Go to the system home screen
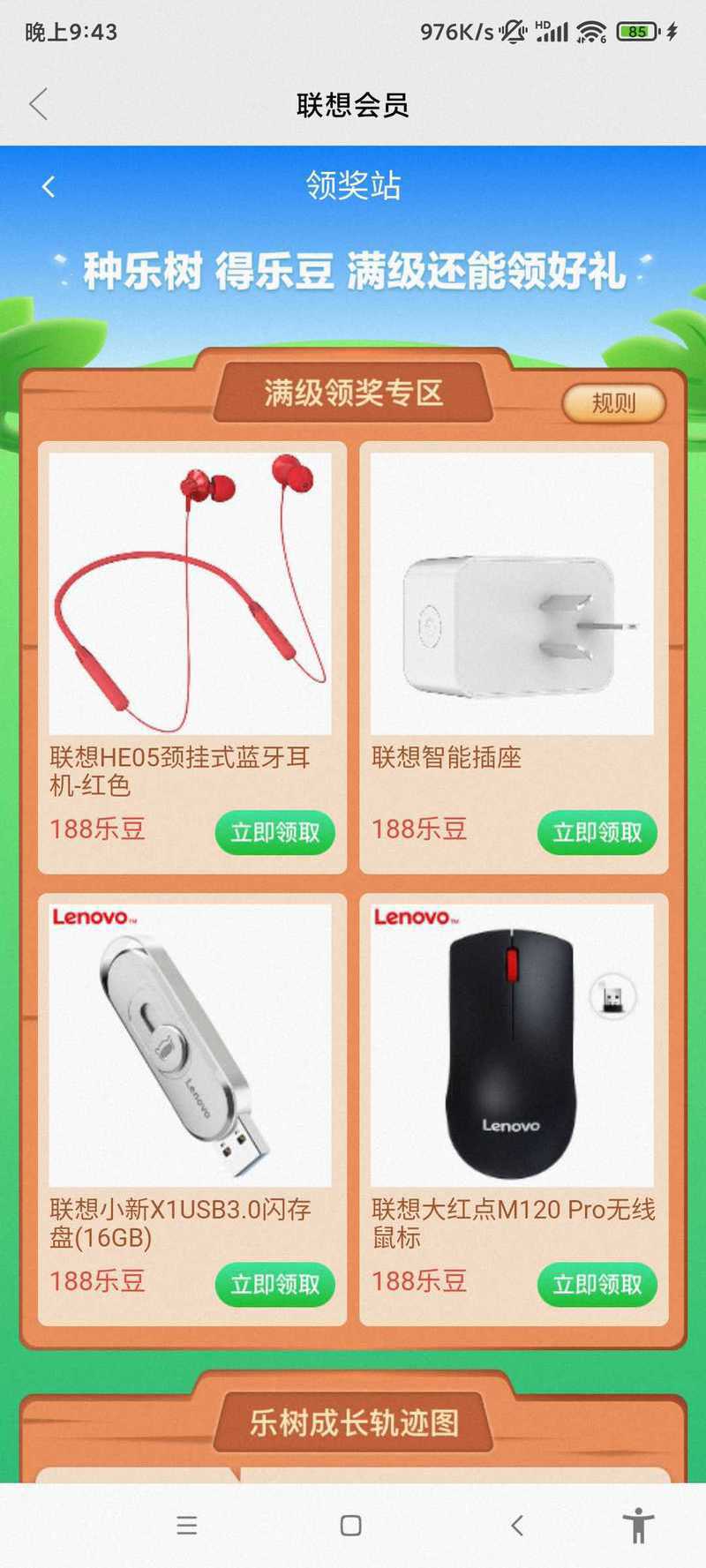 click(351, 1526)
